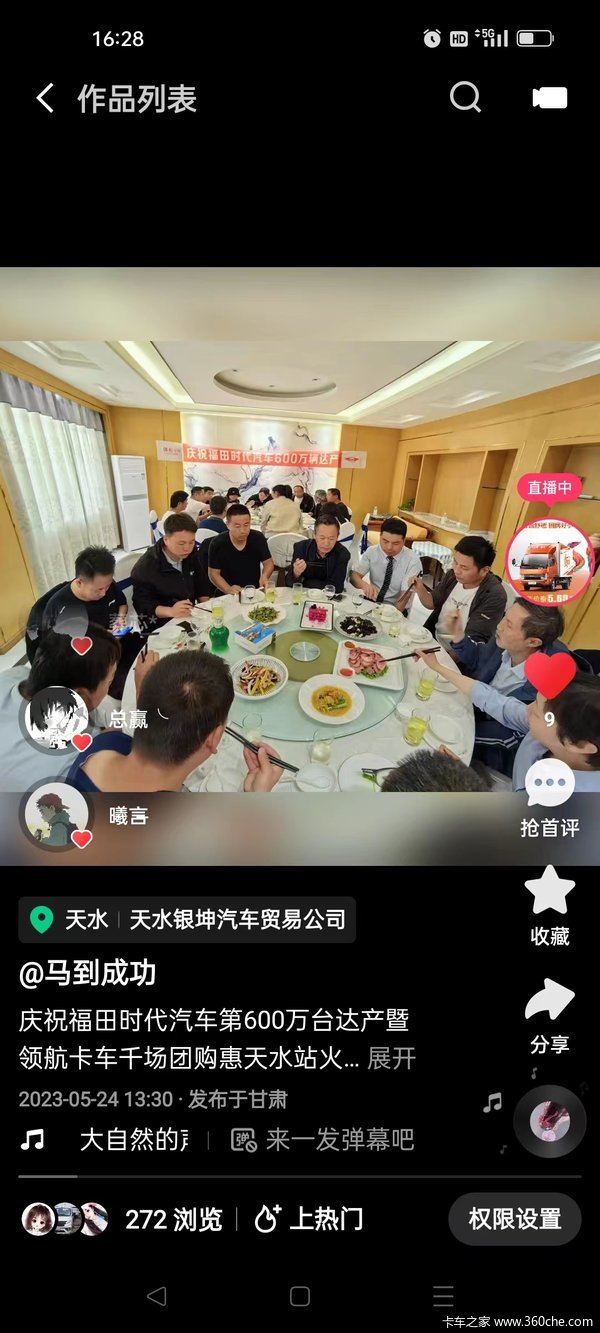
Task: Open the live stream avatar 直播中
Action: [x=548, y=560]
